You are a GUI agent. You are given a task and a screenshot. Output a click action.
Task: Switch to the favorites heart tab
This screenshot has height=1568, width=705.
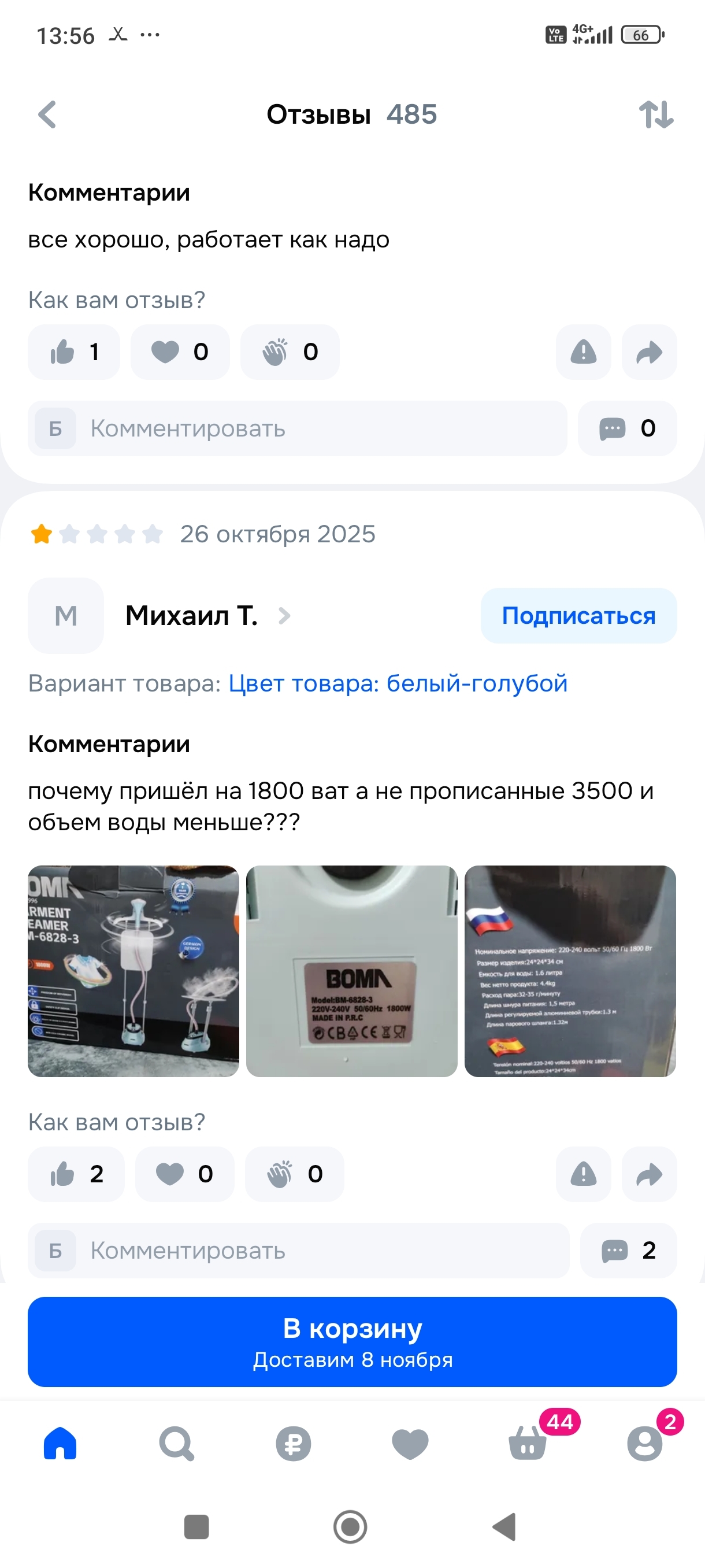[x=410, y=1444]
